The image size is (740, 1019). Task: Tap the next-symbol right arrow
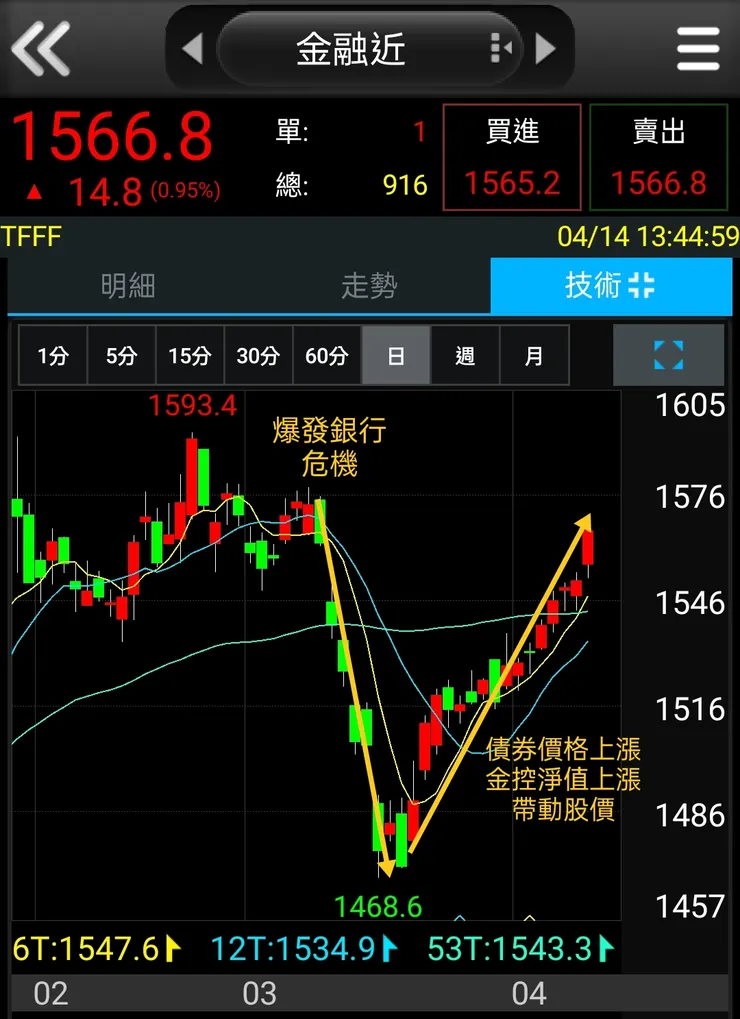click(x=547, y=47)
